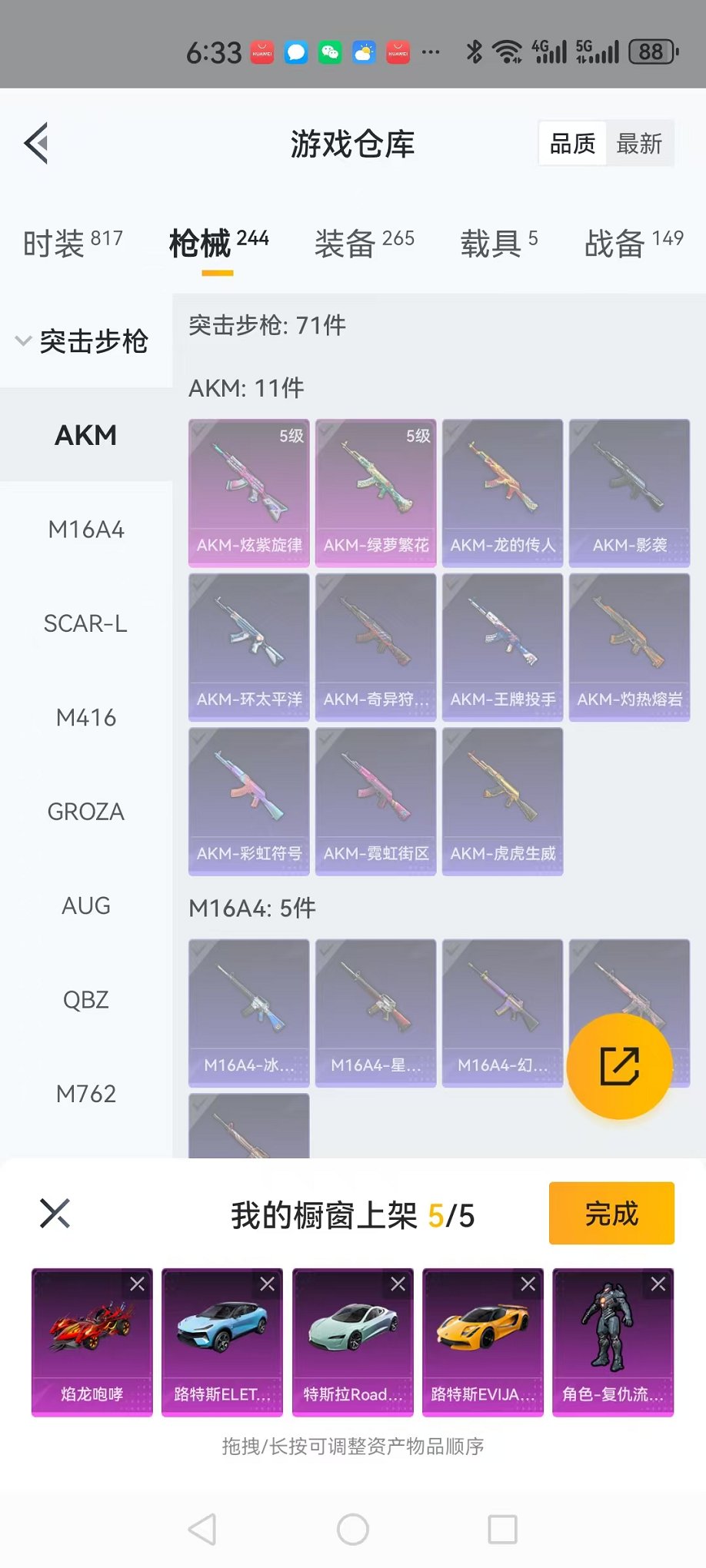This screenshot has width=706, height=1568.
Task: Open the 载具 tab
Action: (x=498, y=243)
